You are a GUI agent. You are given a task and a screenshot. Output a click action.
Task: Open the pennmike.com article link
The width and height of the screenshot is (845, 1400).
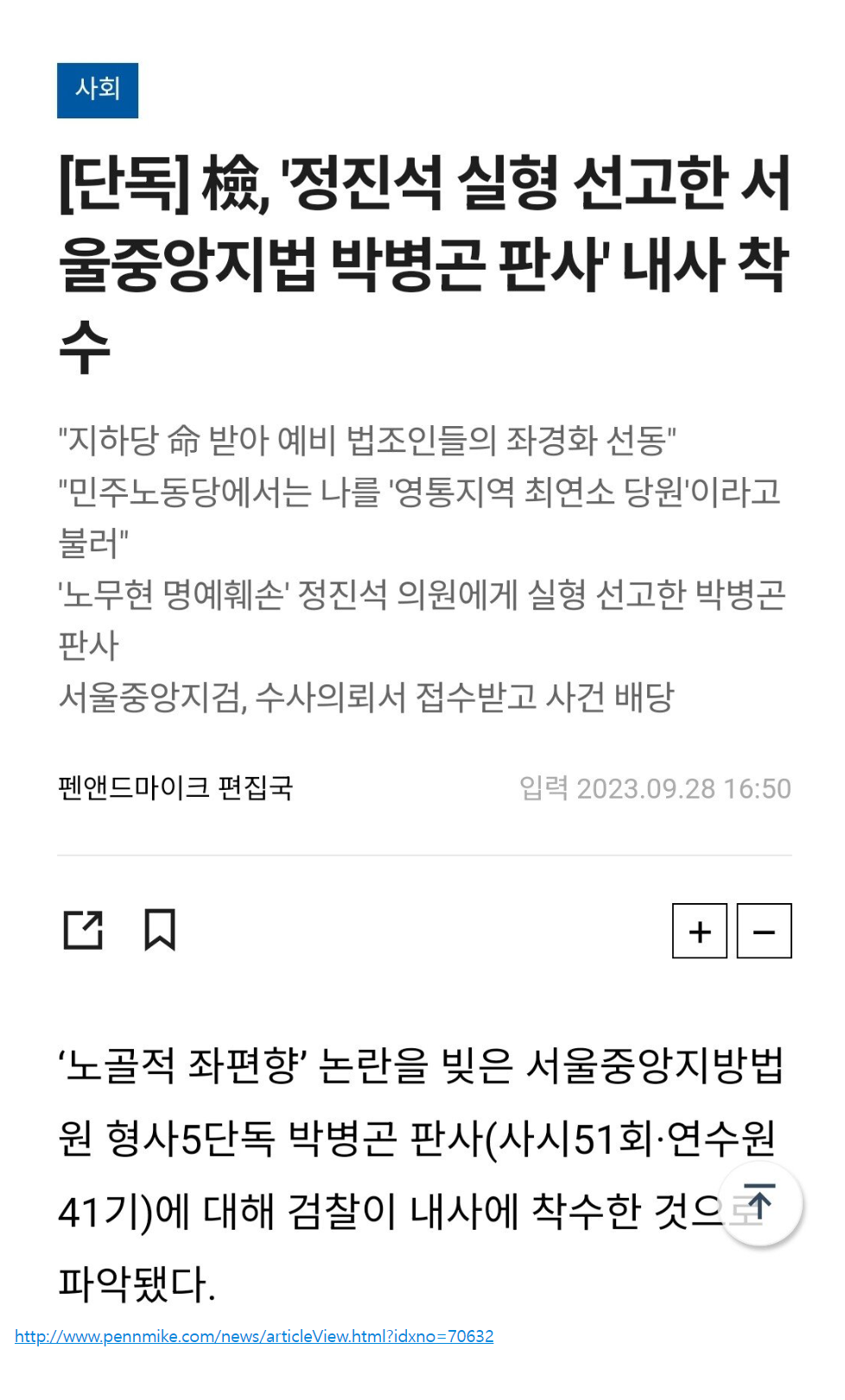254,1336
